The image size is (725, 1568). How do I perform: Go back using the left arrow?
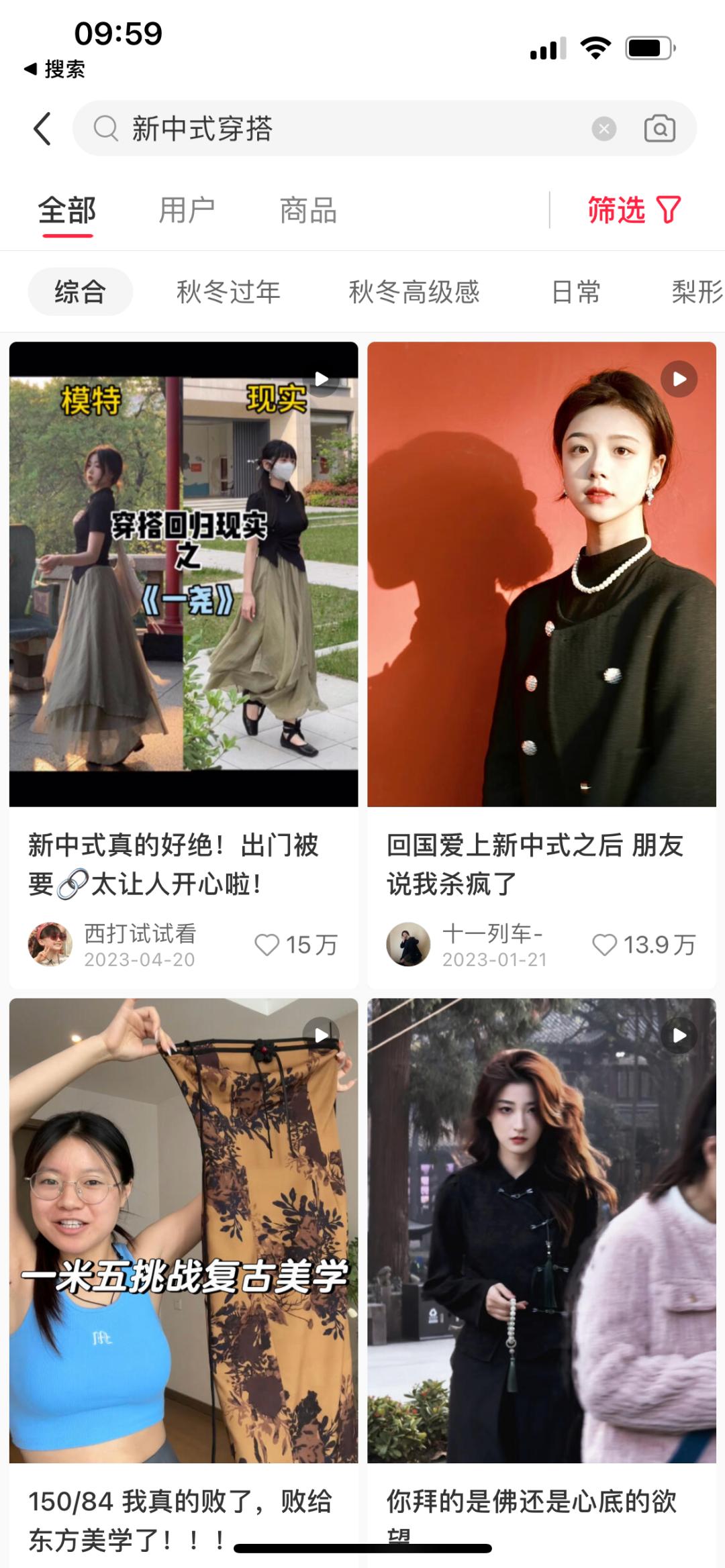click(42, 129)
